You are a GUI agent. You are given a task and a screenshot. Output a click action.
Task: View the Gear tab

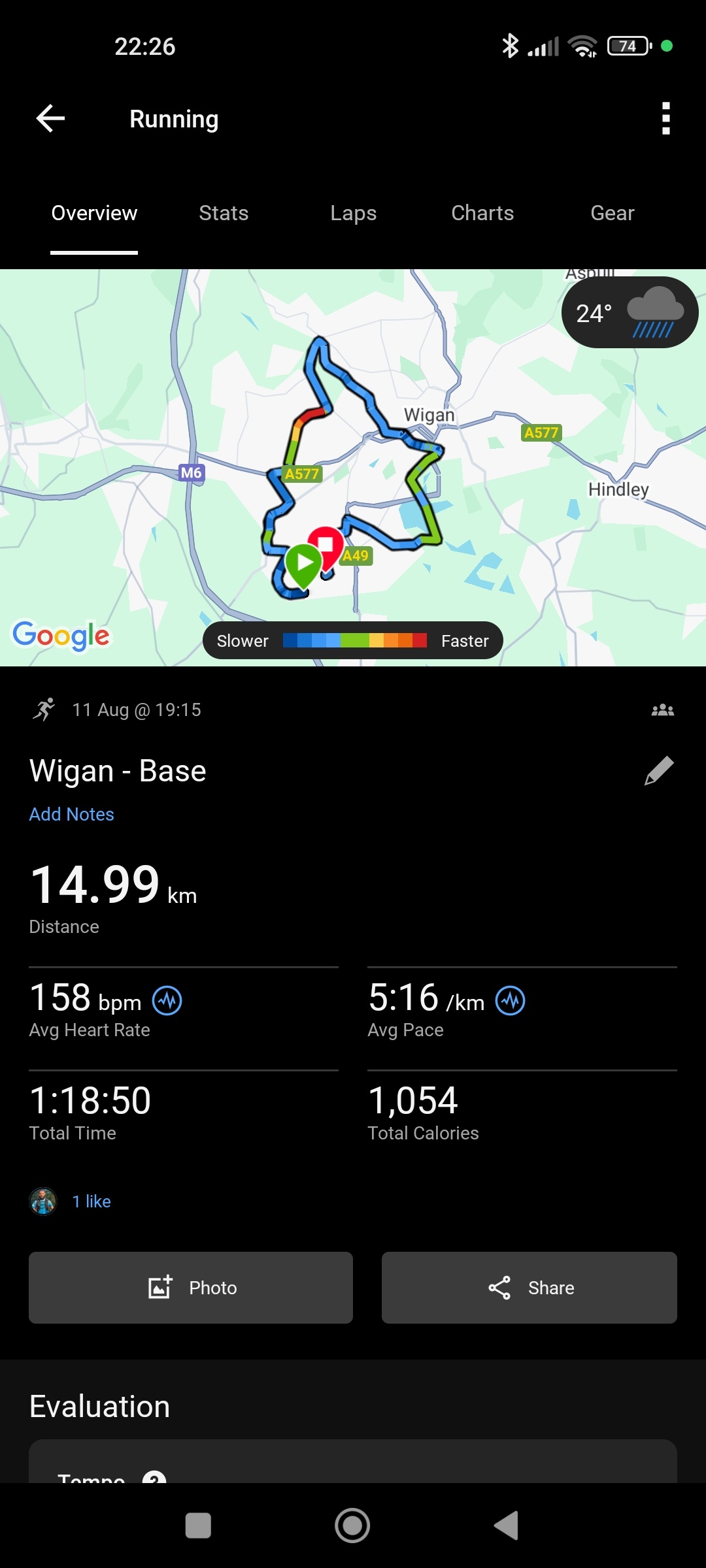[612, 213]
